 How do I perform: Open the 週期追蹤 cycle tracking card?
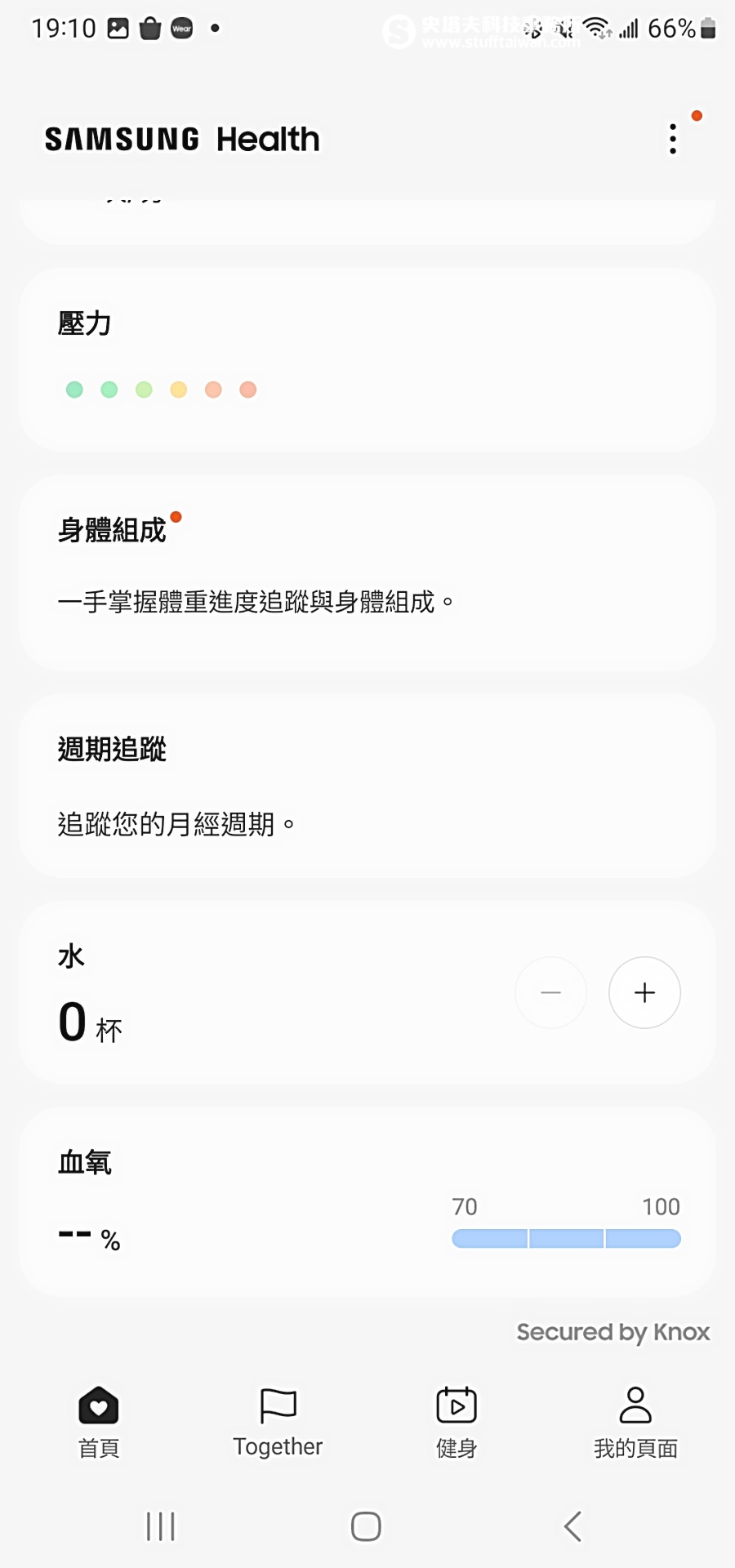pos(367,786)
